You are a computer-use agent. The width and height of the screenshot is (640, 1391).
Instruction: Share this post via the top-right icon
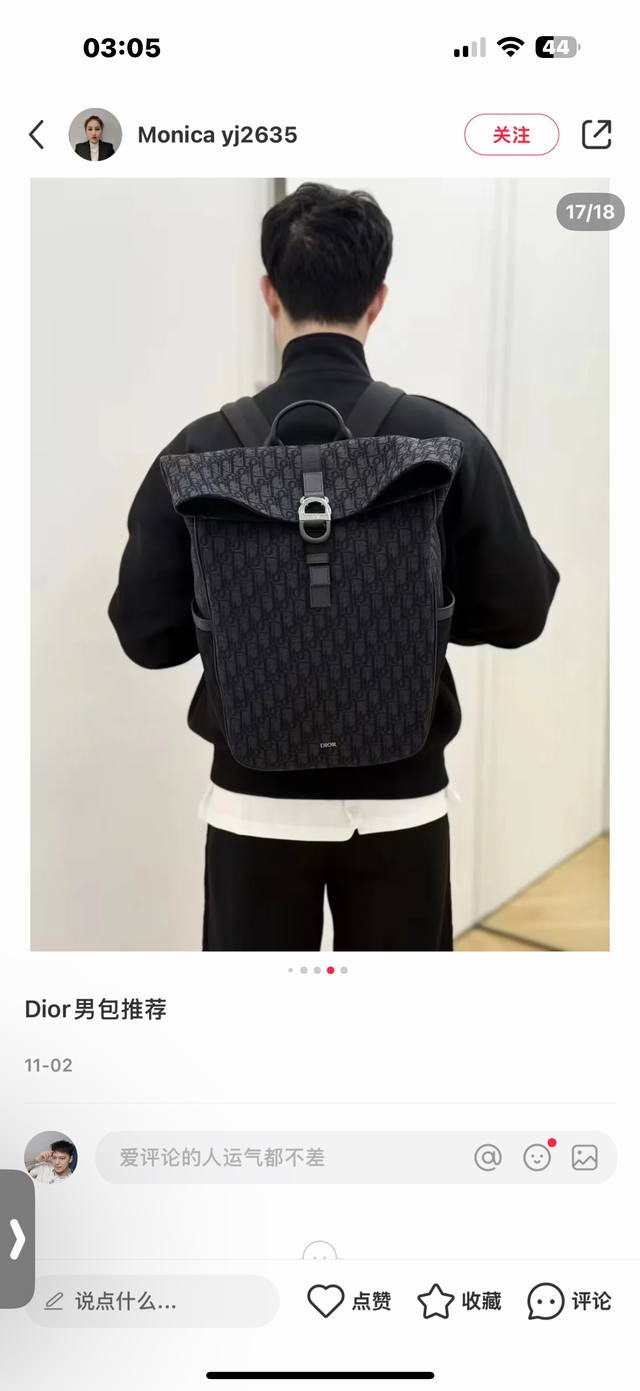pos(596,135)
